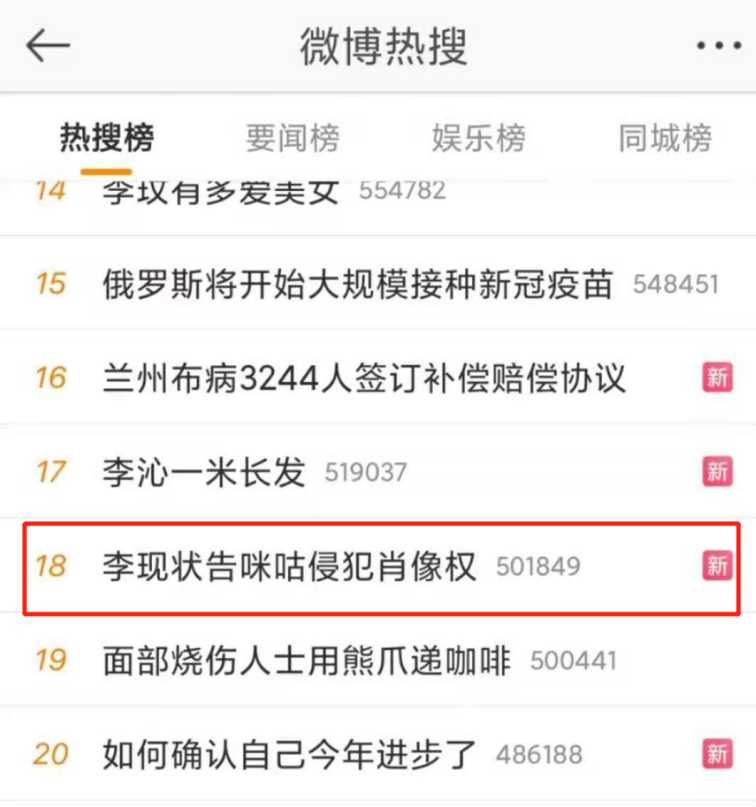
Task: Open the three-dot overflow menu
Action: pos(716,46)
